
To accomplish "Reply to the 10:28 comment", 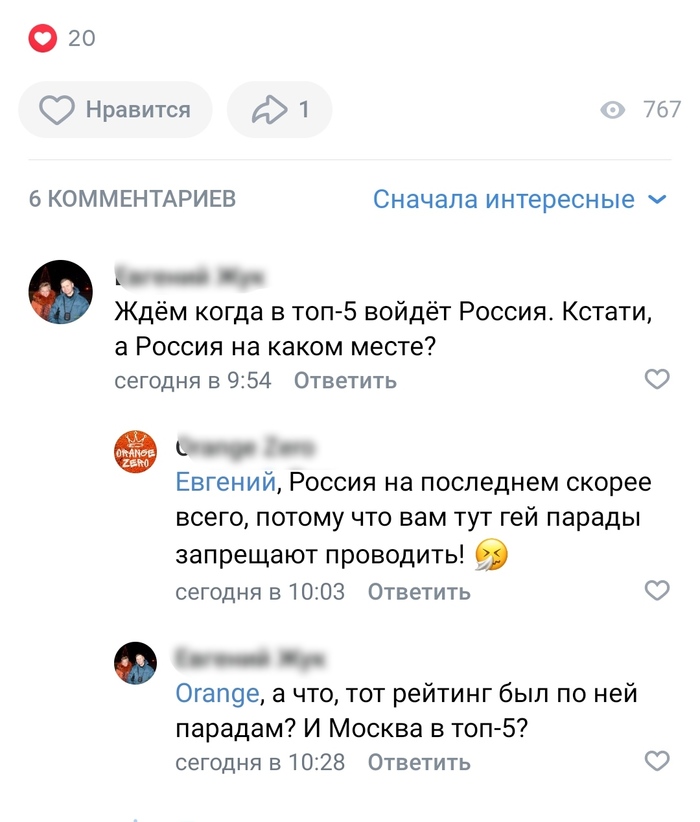I will coord(419,763).
